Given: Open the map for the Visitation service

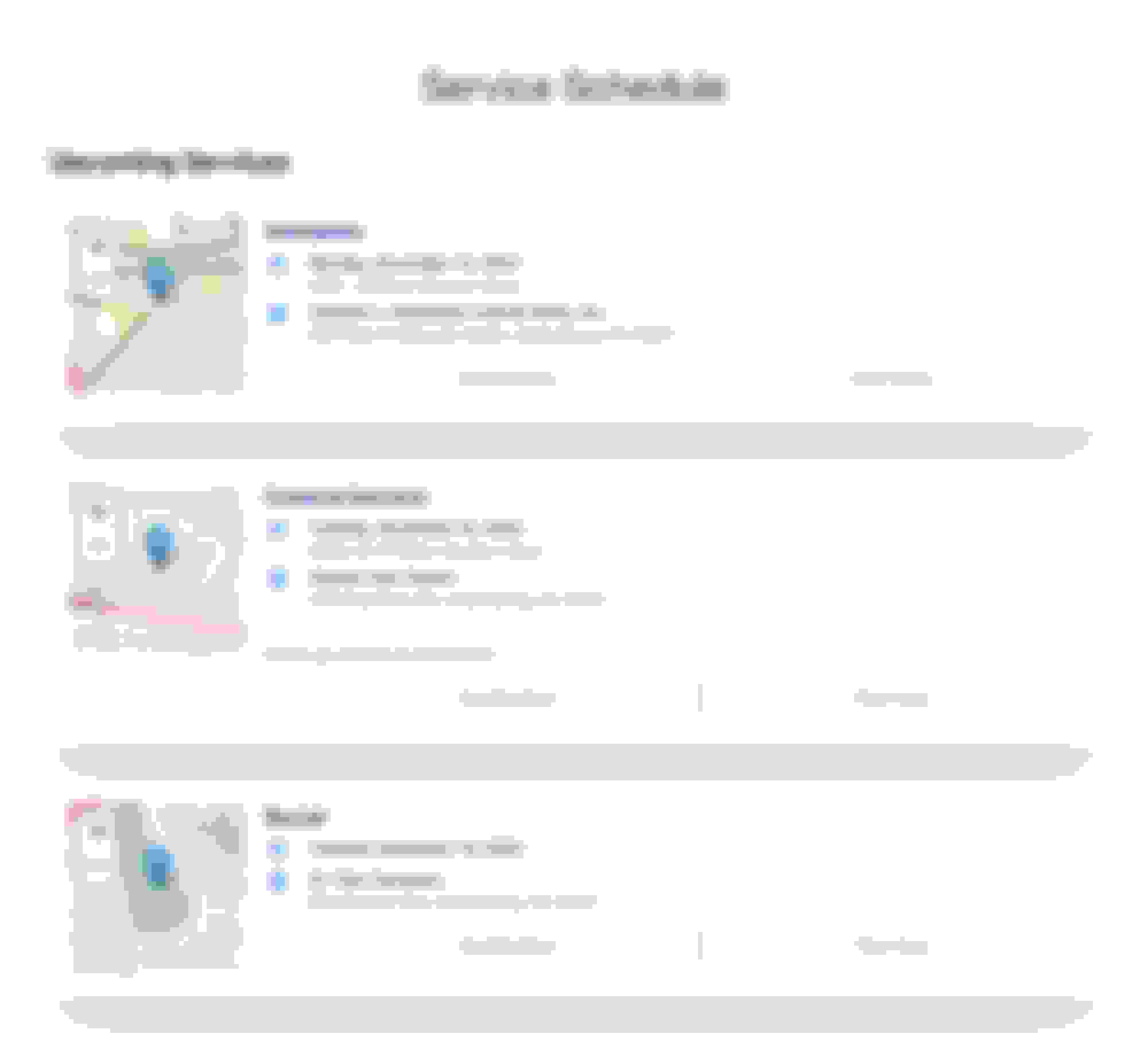Looking at the screenshot, I should (156, 304).
